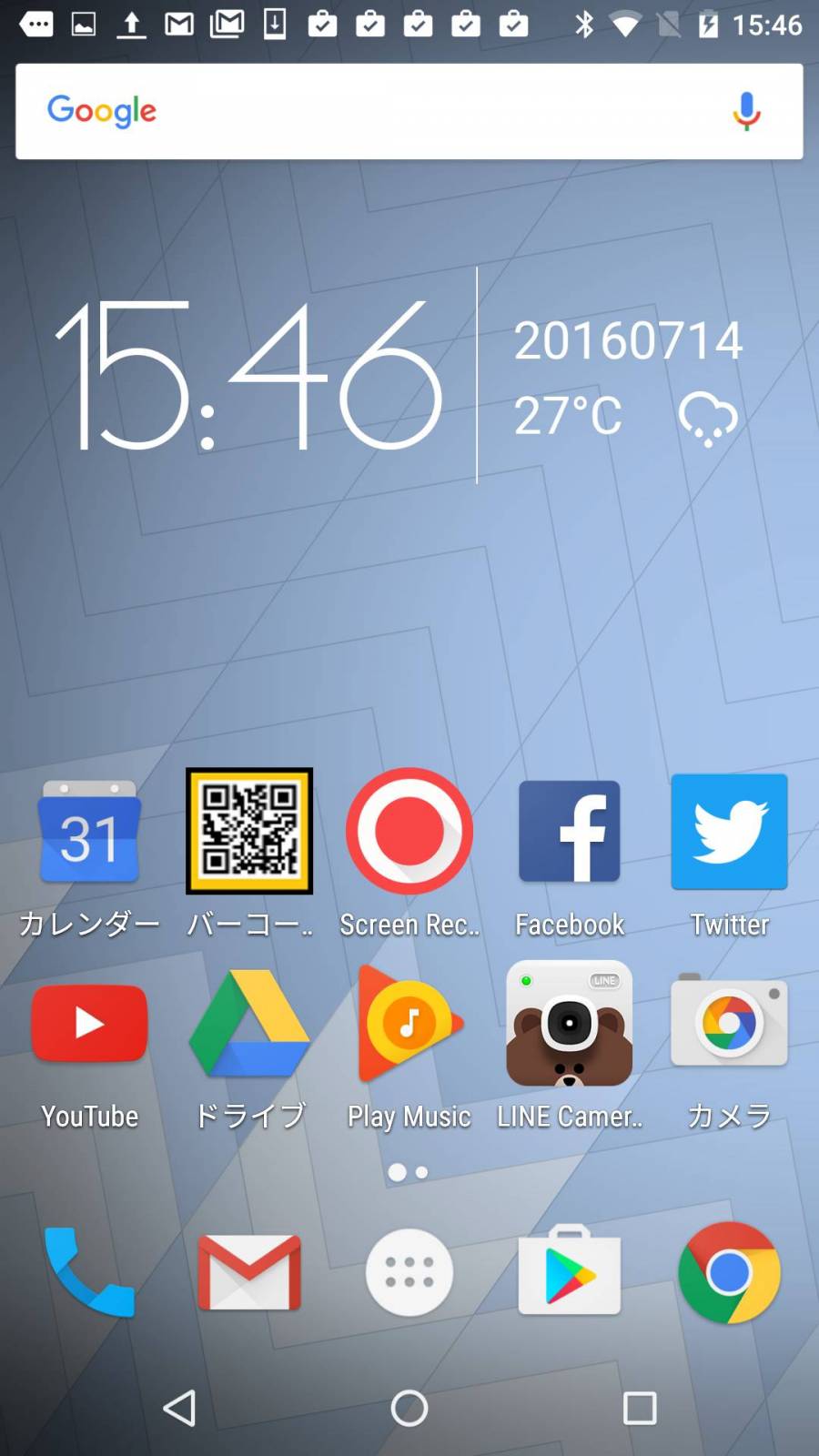Open the カレンダー calendar app

click(x=89, y=833)
